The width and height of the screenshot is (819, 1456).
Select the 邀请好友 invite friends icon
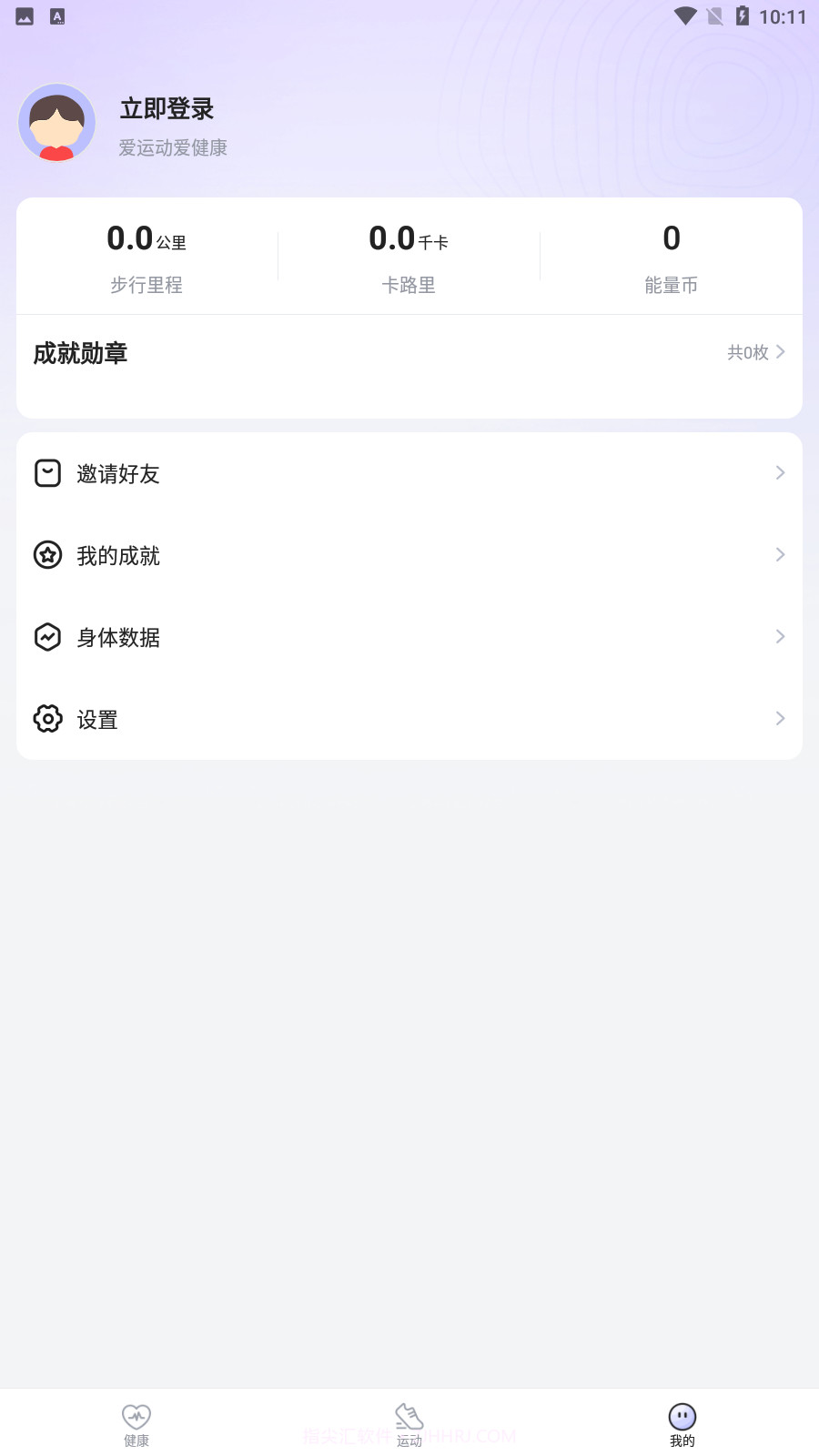[x=47, y=472]
